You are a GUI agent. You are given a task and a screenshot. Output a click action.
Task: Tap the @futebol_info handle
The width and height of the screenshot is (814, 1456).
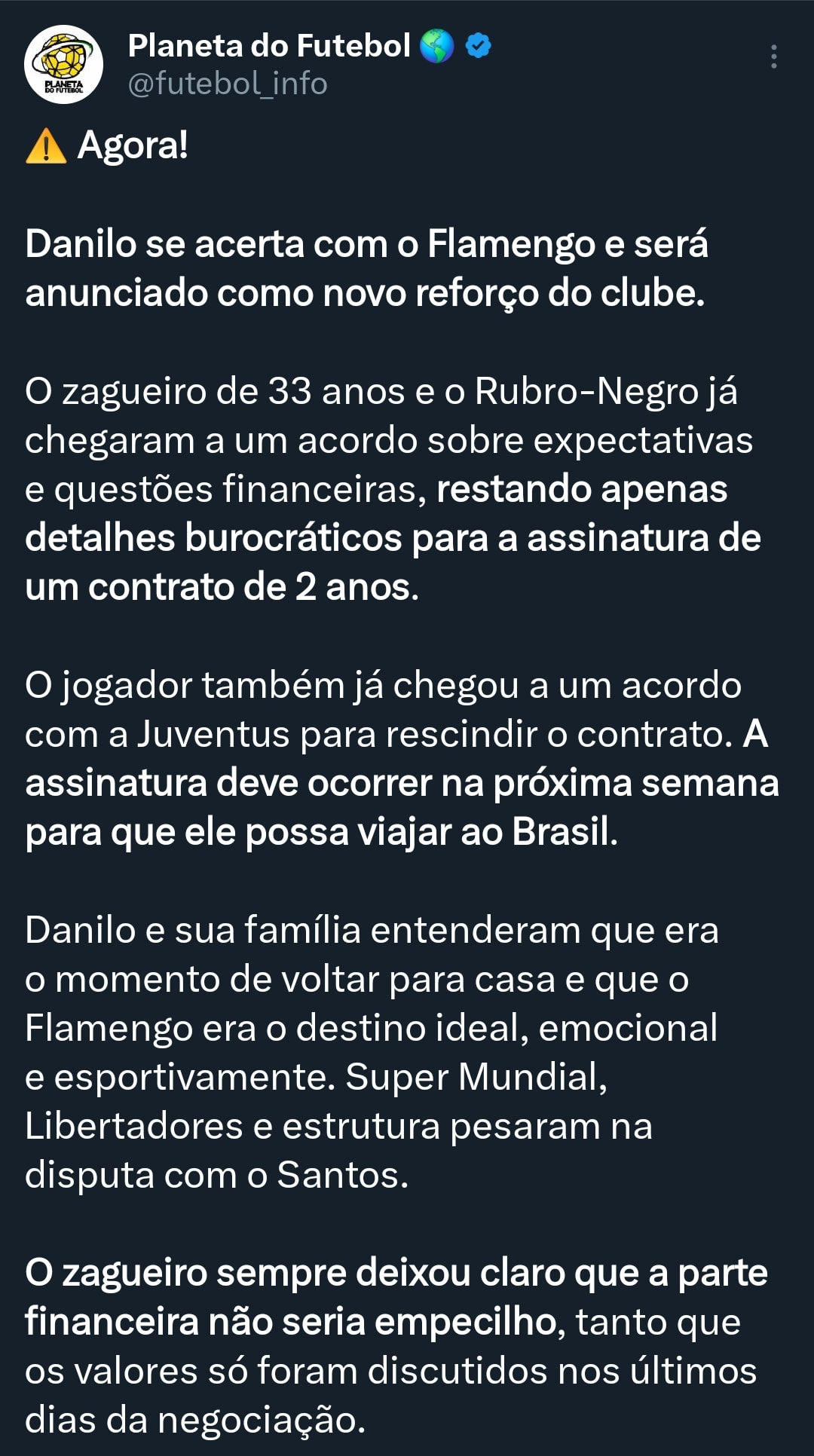pos(228,84)
